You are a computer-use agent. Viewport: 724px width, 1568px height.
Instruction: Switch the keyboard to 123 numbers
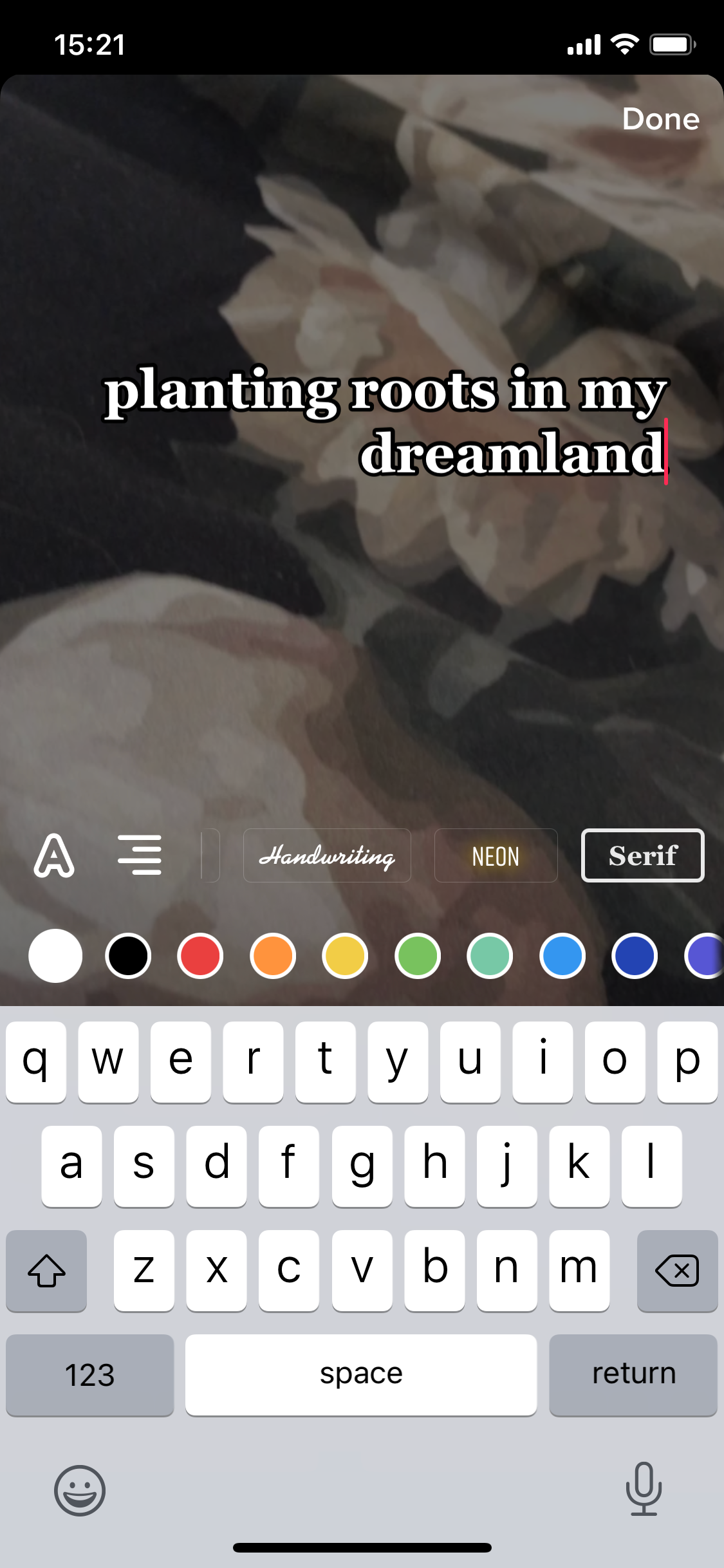click(x=90, y=1375)
